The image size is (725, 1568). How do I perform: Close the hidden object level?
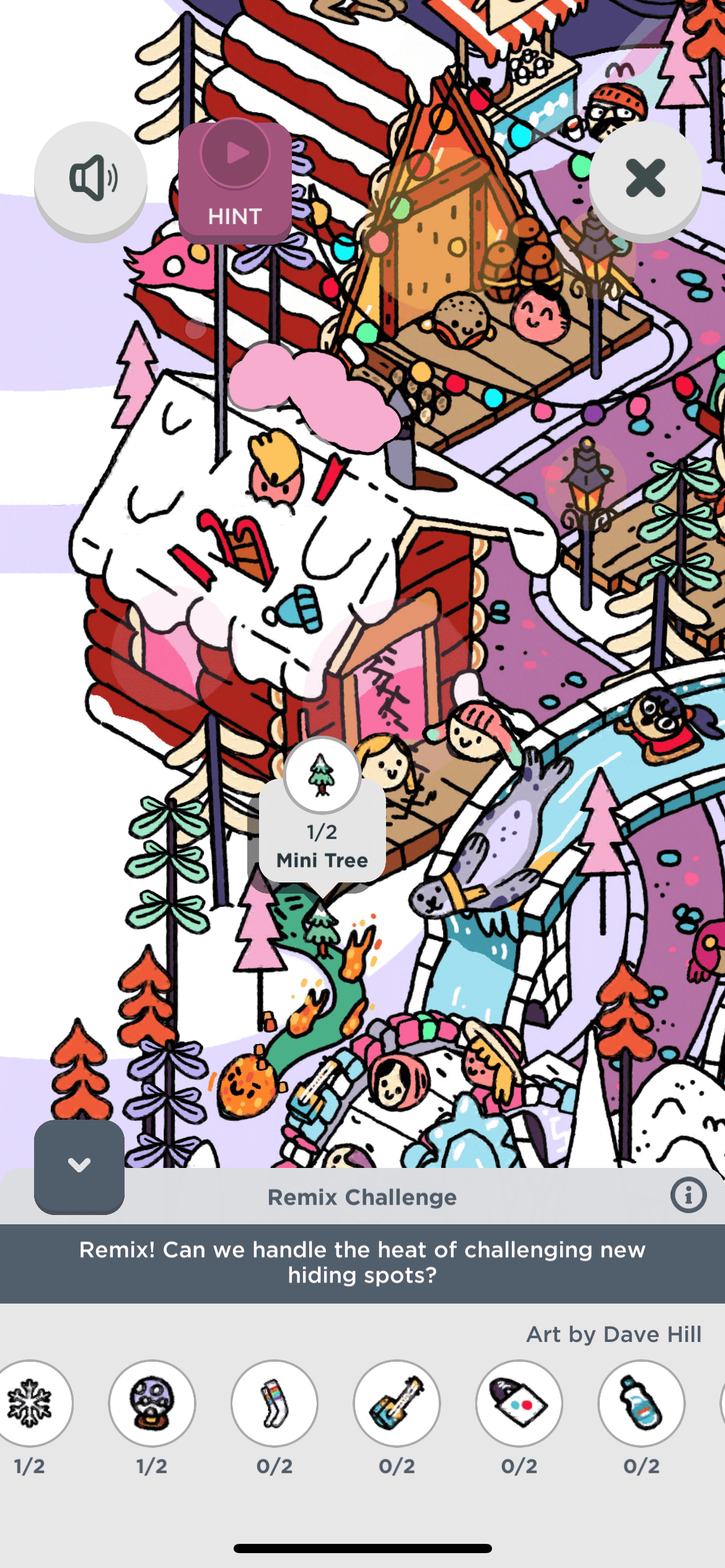pos(645,179)
